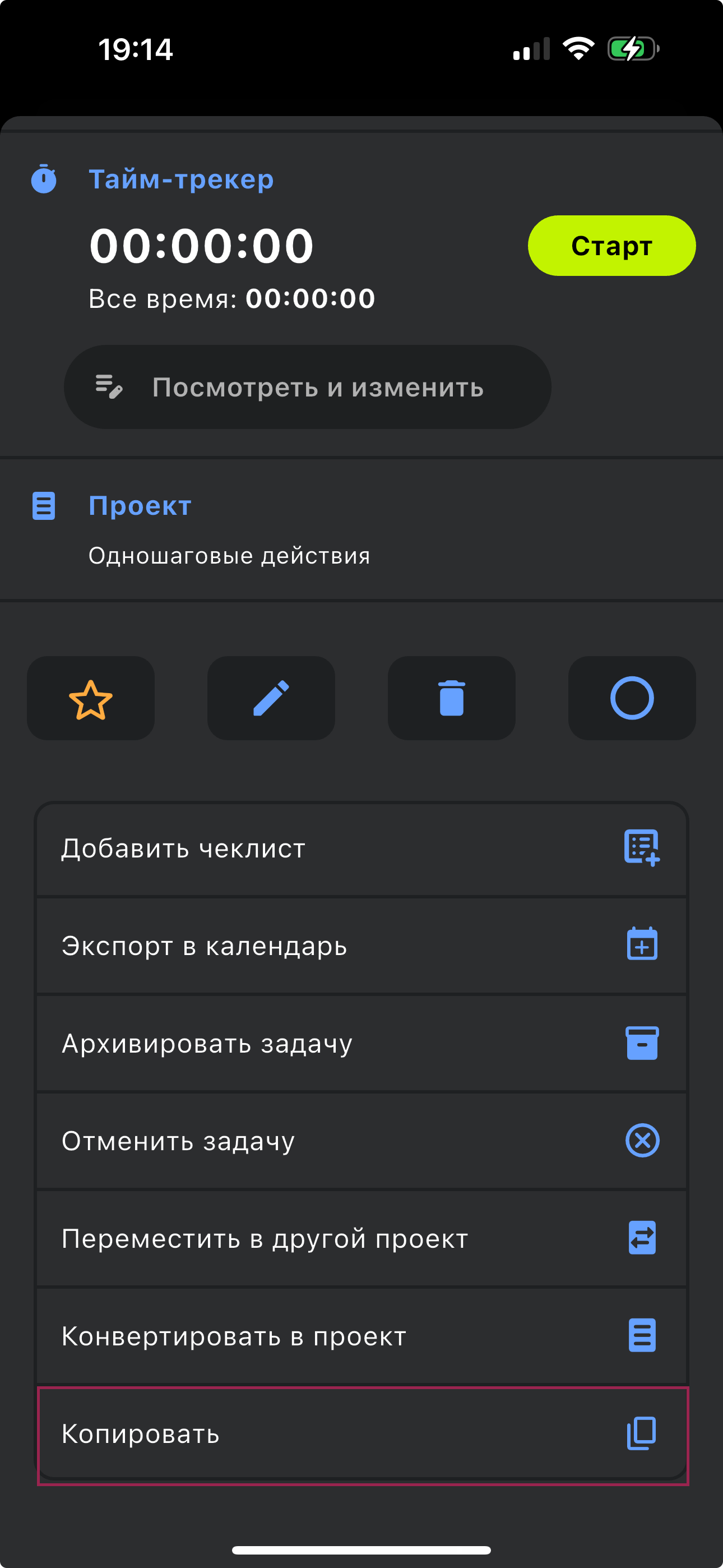Start the time tracker with Старт
Viewport: 723px width, 1568px height.
coord(611,246)
